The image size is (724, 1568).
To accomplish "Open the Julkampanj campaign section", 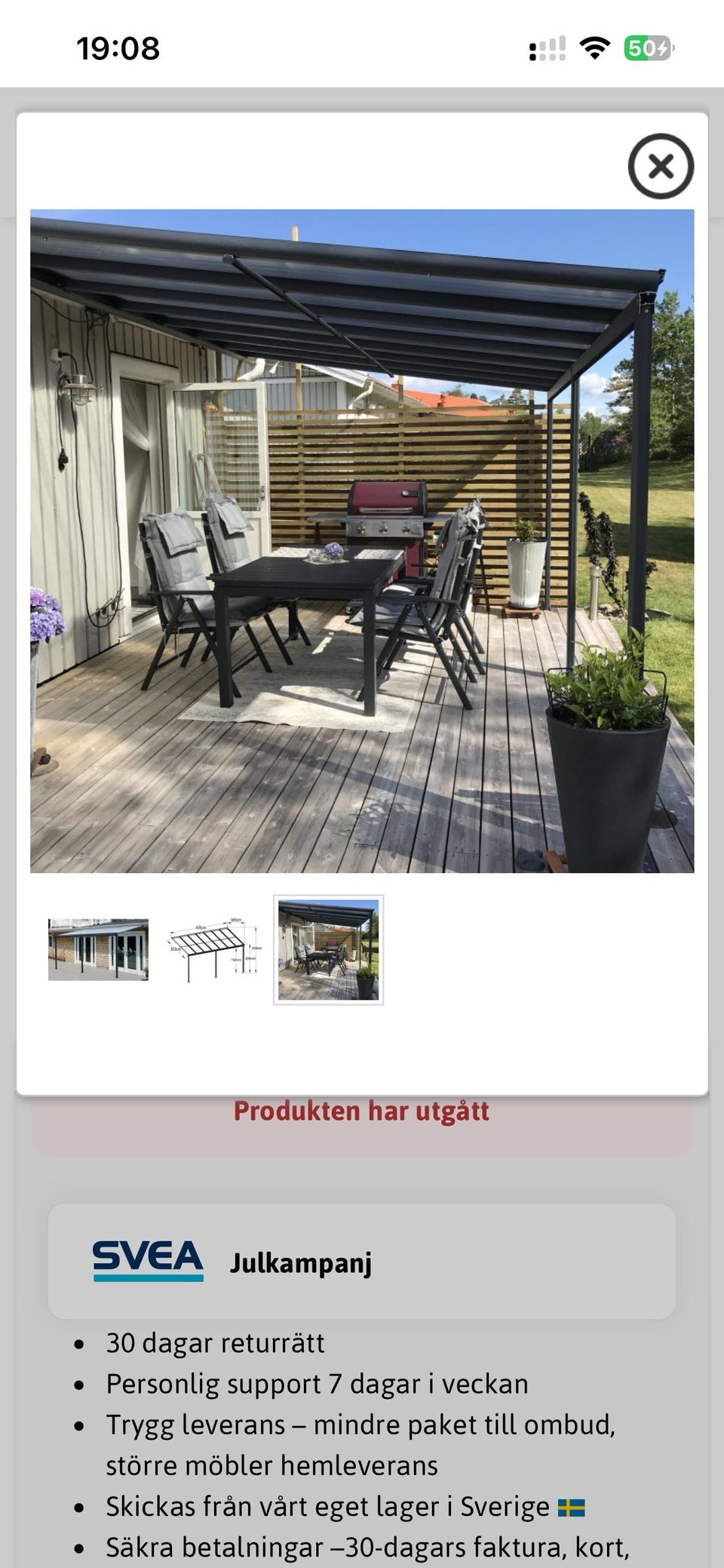I will pyautogui.click(x=300, y=1260).
